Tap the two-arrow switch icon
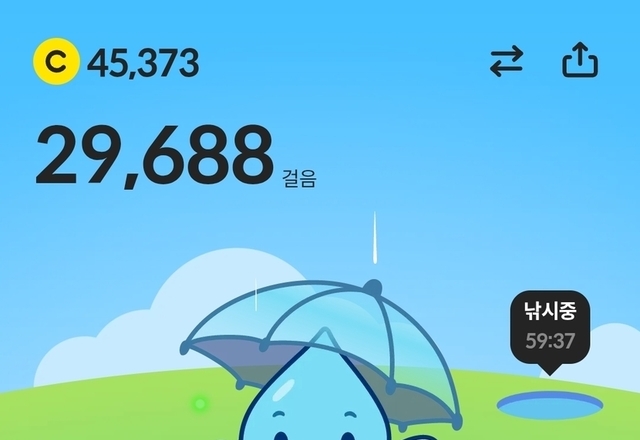Viewport: 640px width, 440px height. tap(506, 62)
